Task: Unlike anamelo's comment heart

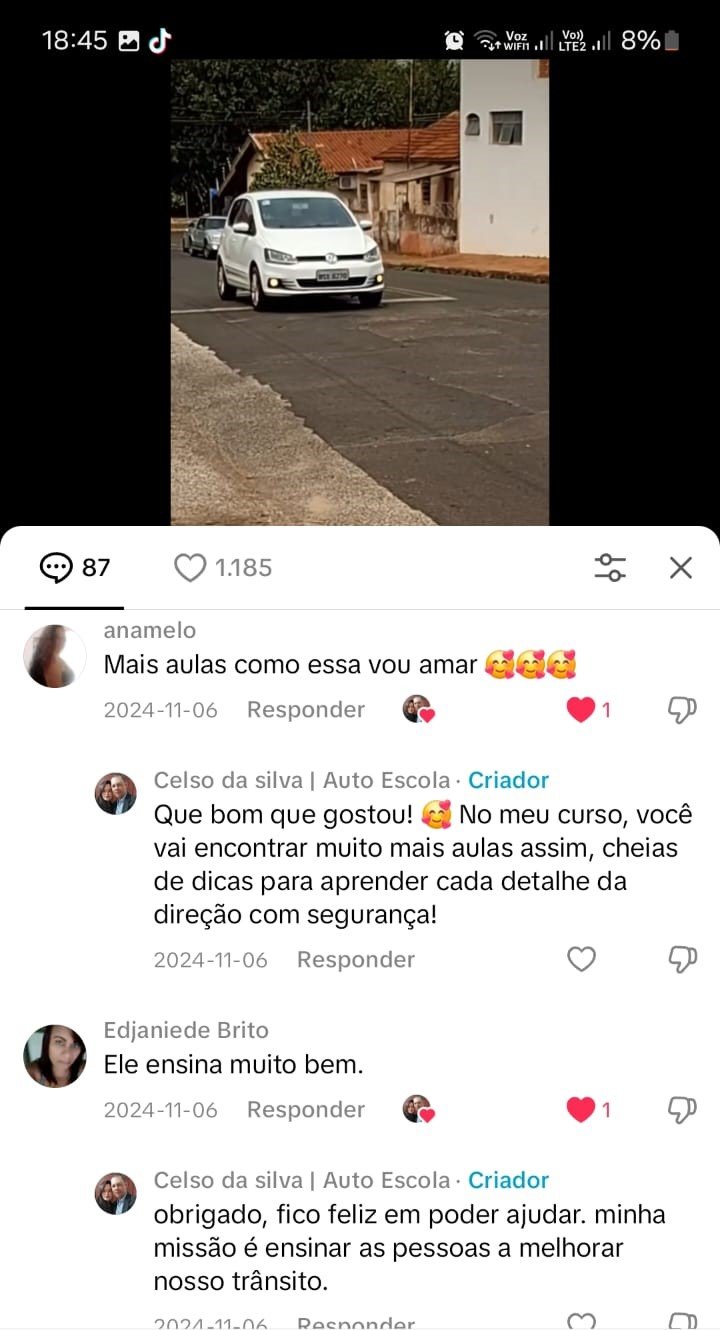Action: coord(581,707)
